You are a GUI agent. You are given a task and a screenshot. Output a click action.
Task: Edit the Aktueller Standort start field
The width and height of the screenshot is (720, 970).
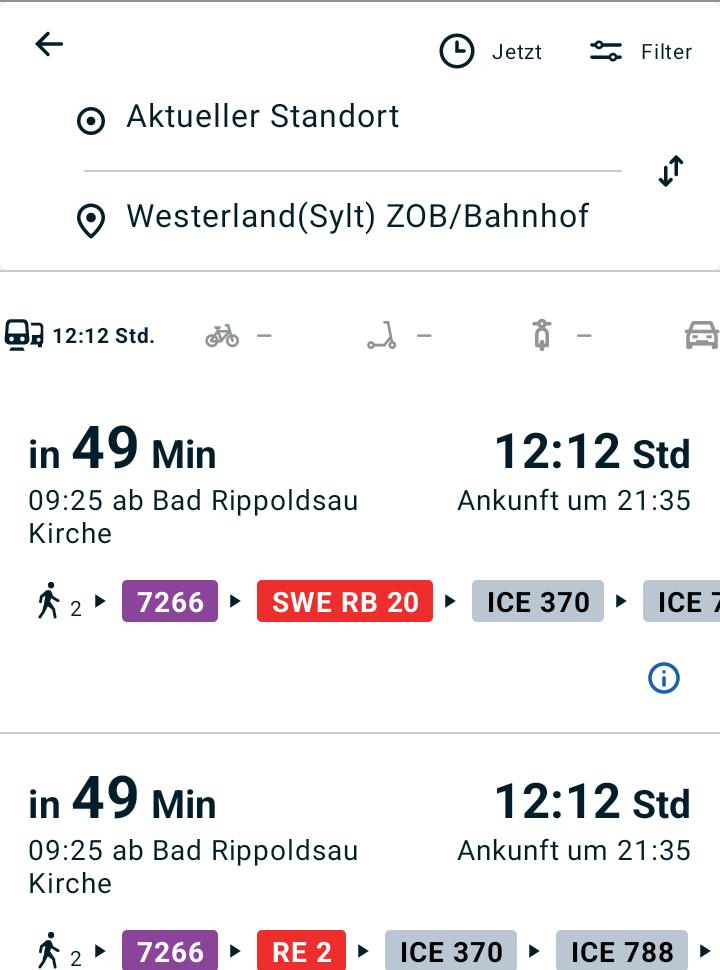point(263,117)
